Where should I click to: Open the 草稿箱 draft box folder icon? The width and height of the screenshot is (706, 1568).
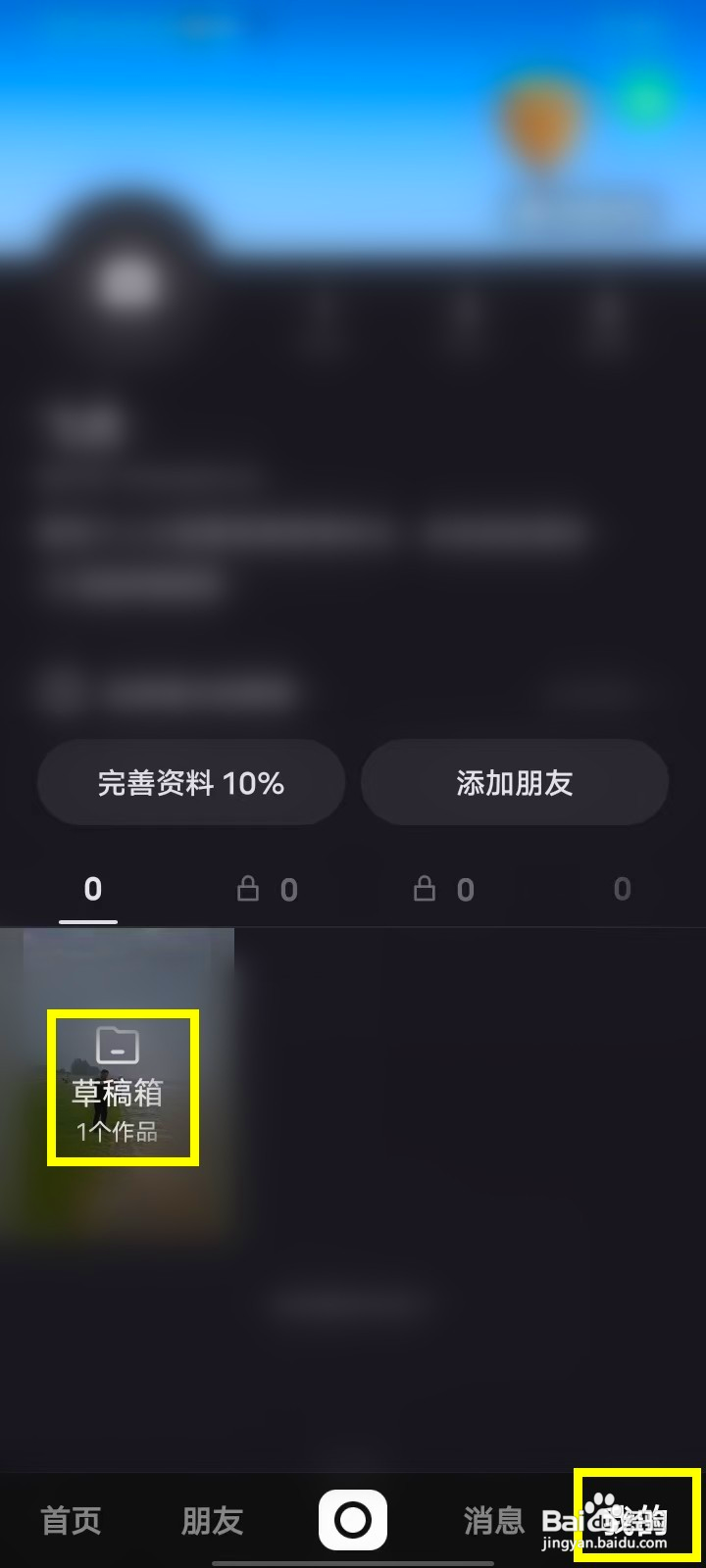point(118,1045)
